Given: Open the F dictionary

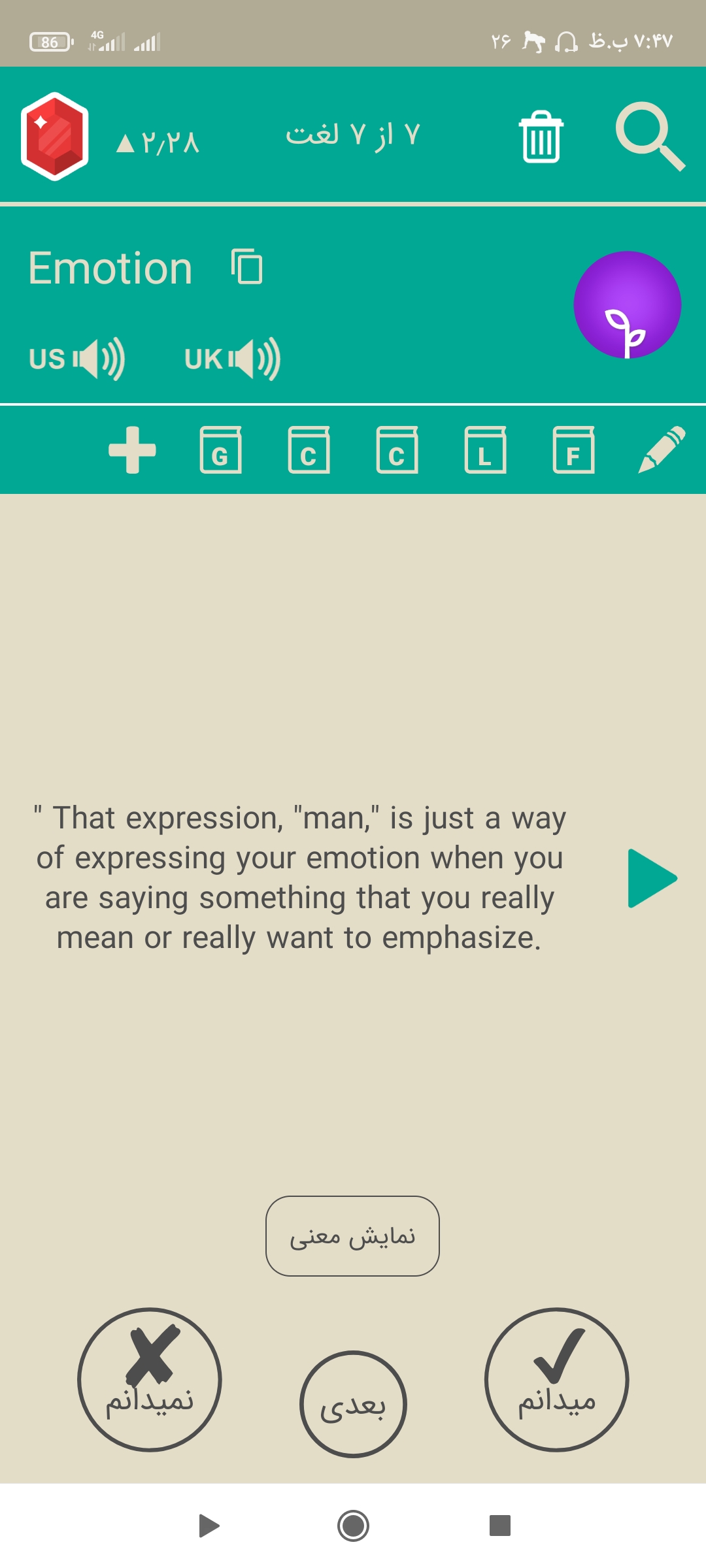Looking at the screenshot, I should (573, 449).
